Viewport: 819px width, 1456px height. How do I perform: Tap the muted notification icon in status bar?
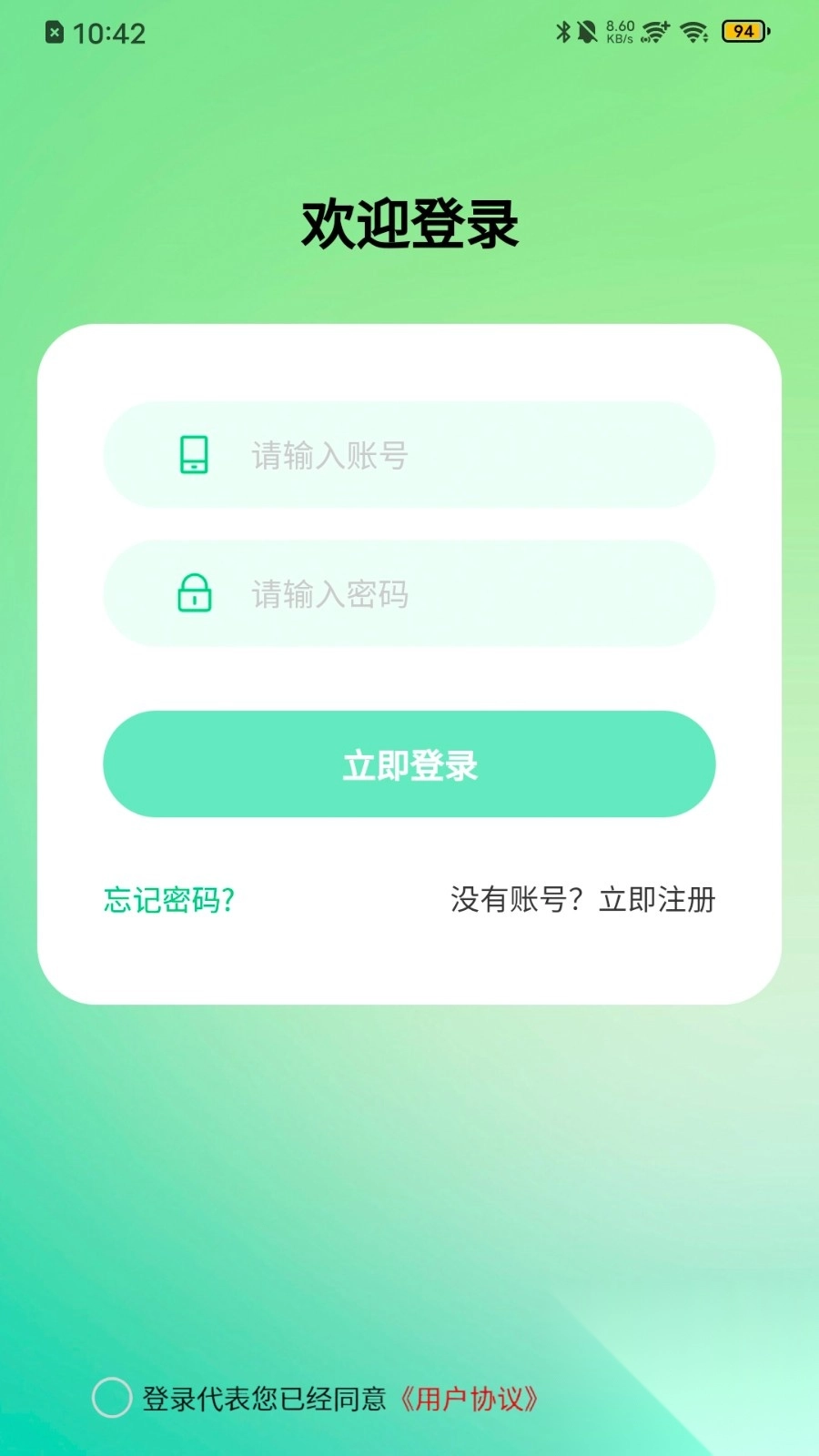[588, 31]
